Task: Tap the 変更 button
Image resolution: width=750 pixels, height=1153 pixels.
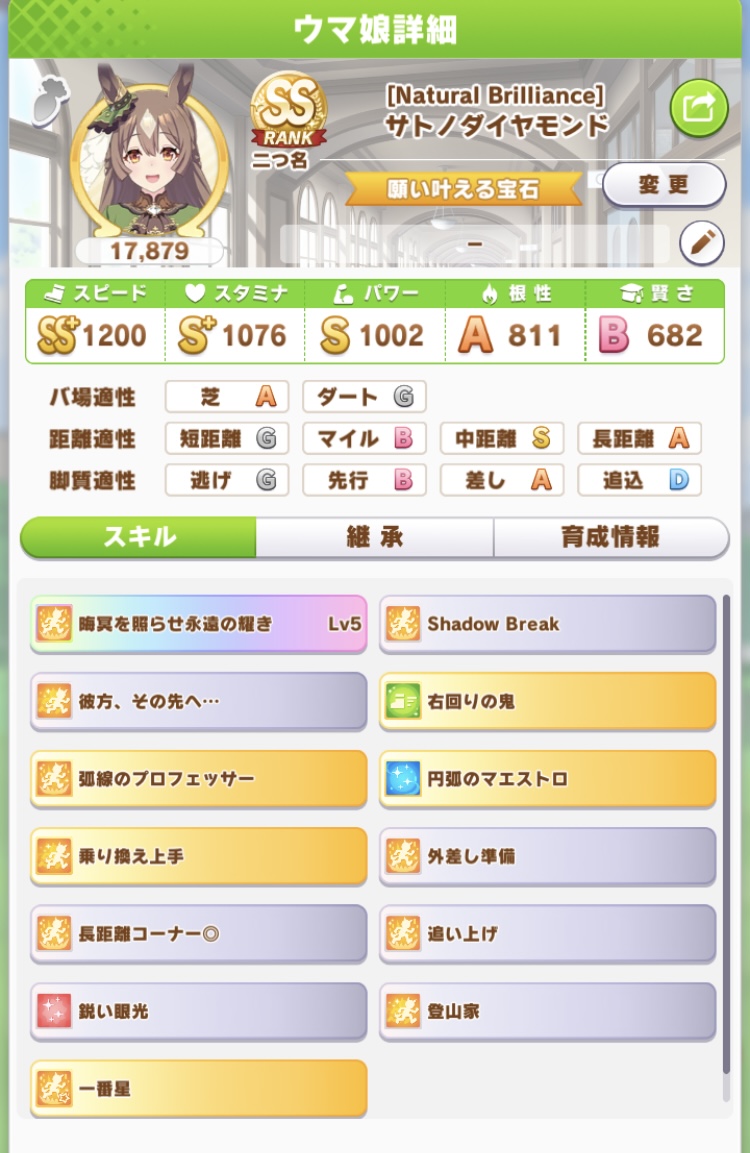Action: coord(663,185)
